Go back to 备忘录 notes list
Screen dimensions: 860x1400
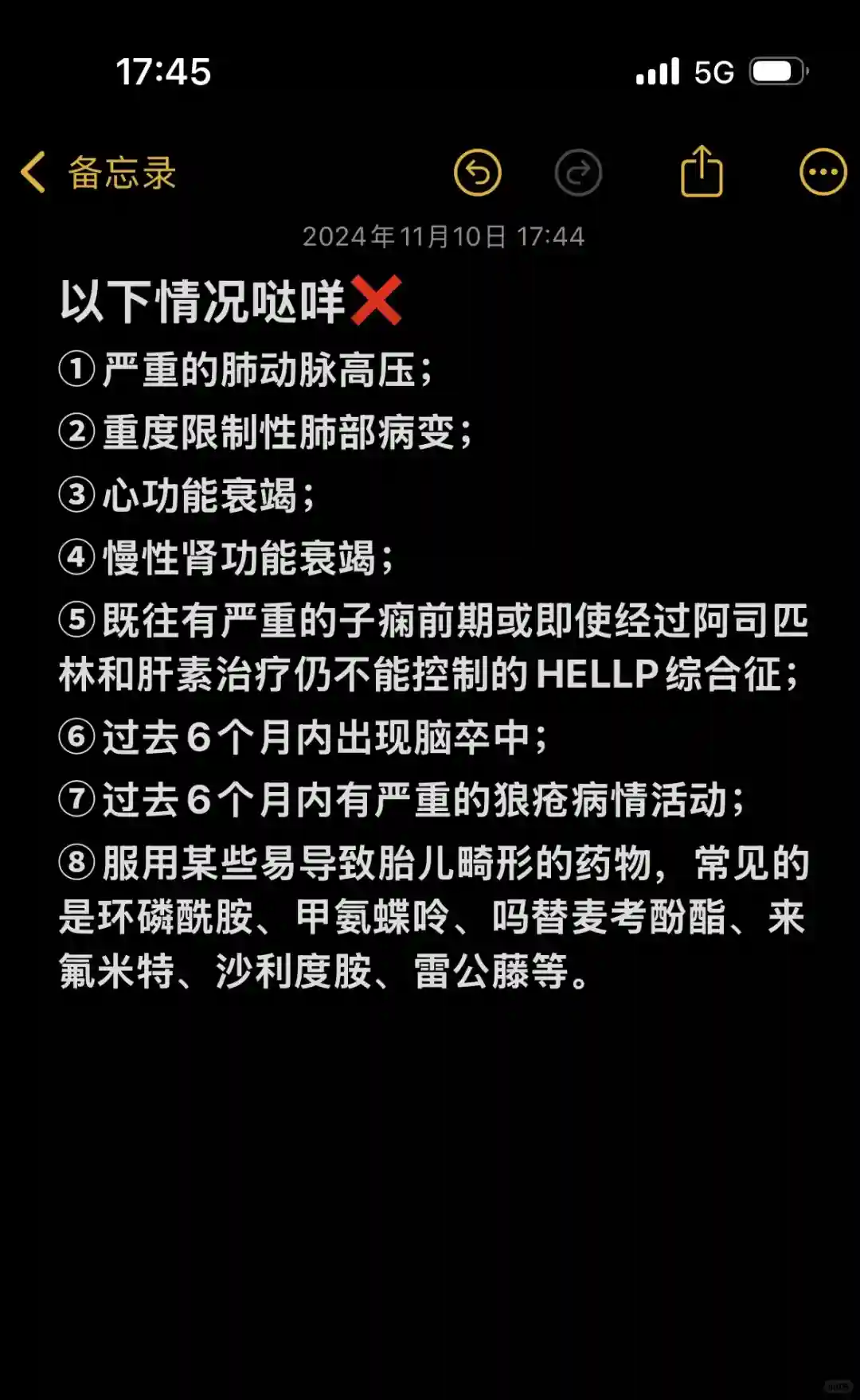coord(98,173)
